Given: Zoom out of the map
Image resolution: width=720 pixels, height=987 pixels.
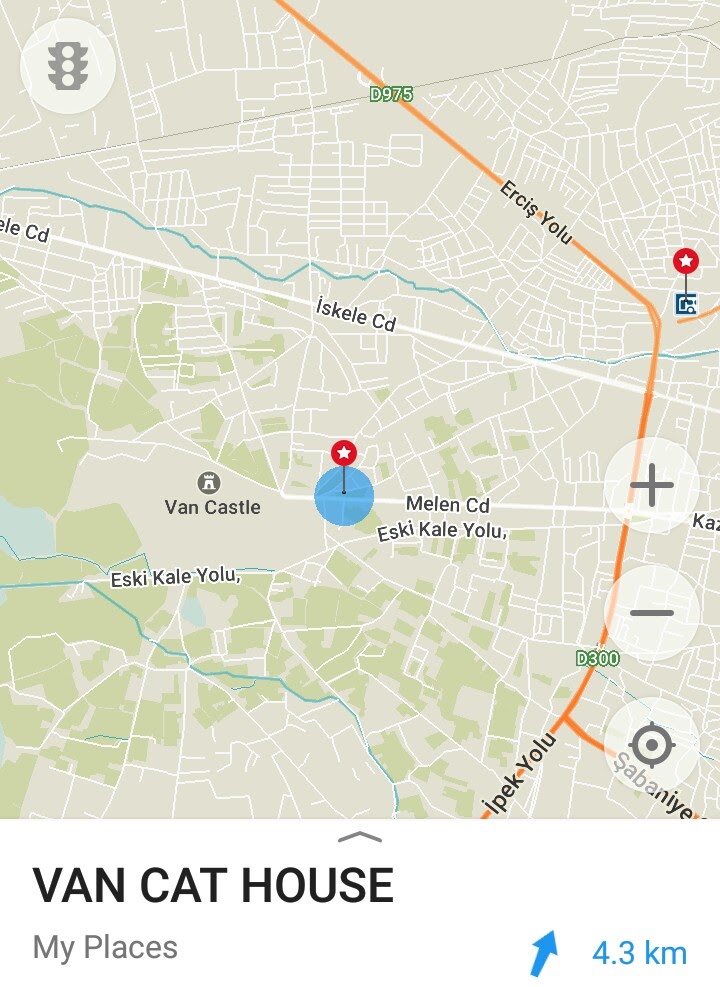Looking at the screenshot, I should tap(651, 613).
